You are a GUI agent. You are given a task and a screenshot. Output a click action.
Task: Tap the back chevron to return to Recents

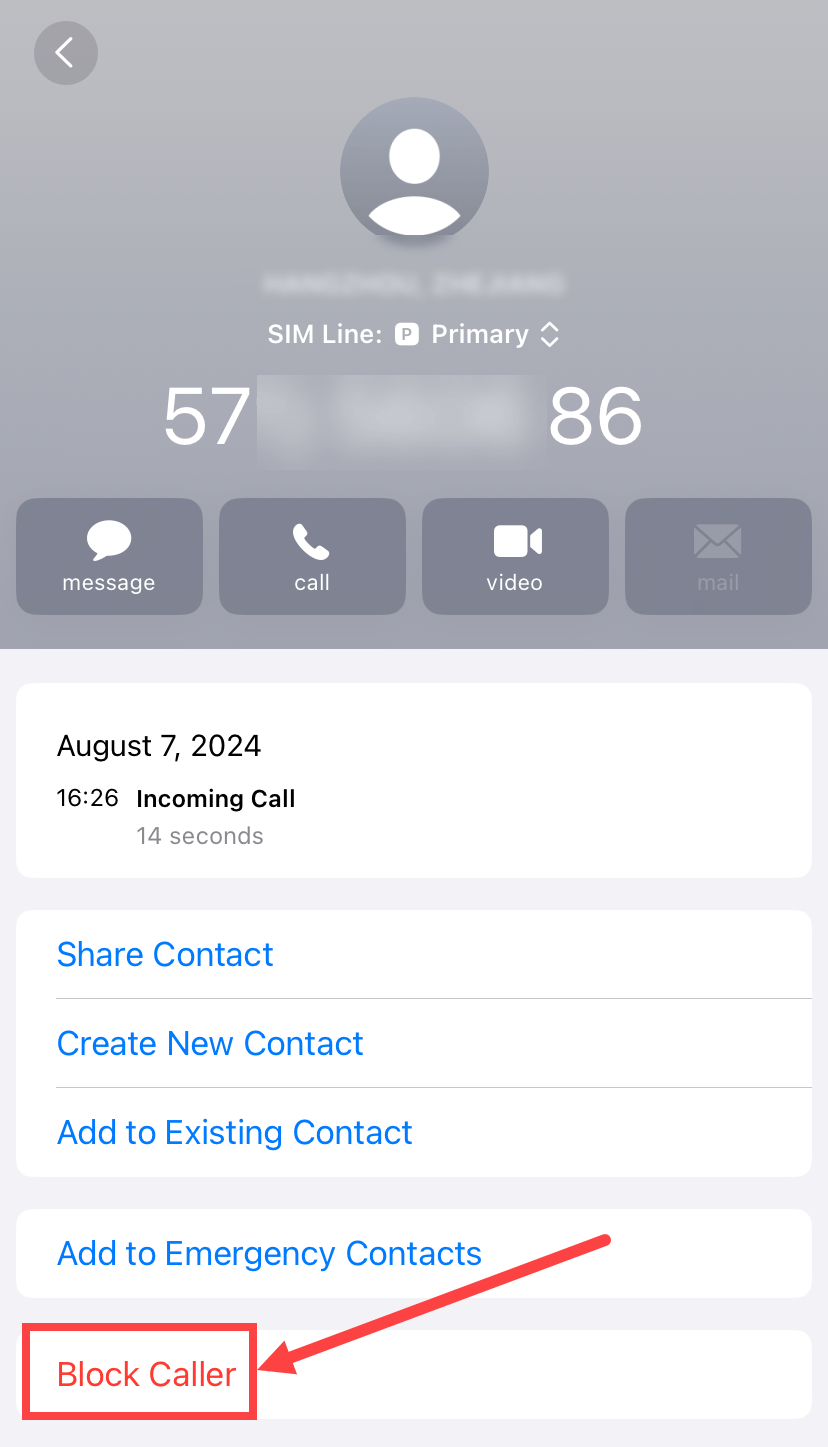click(65, 52)
